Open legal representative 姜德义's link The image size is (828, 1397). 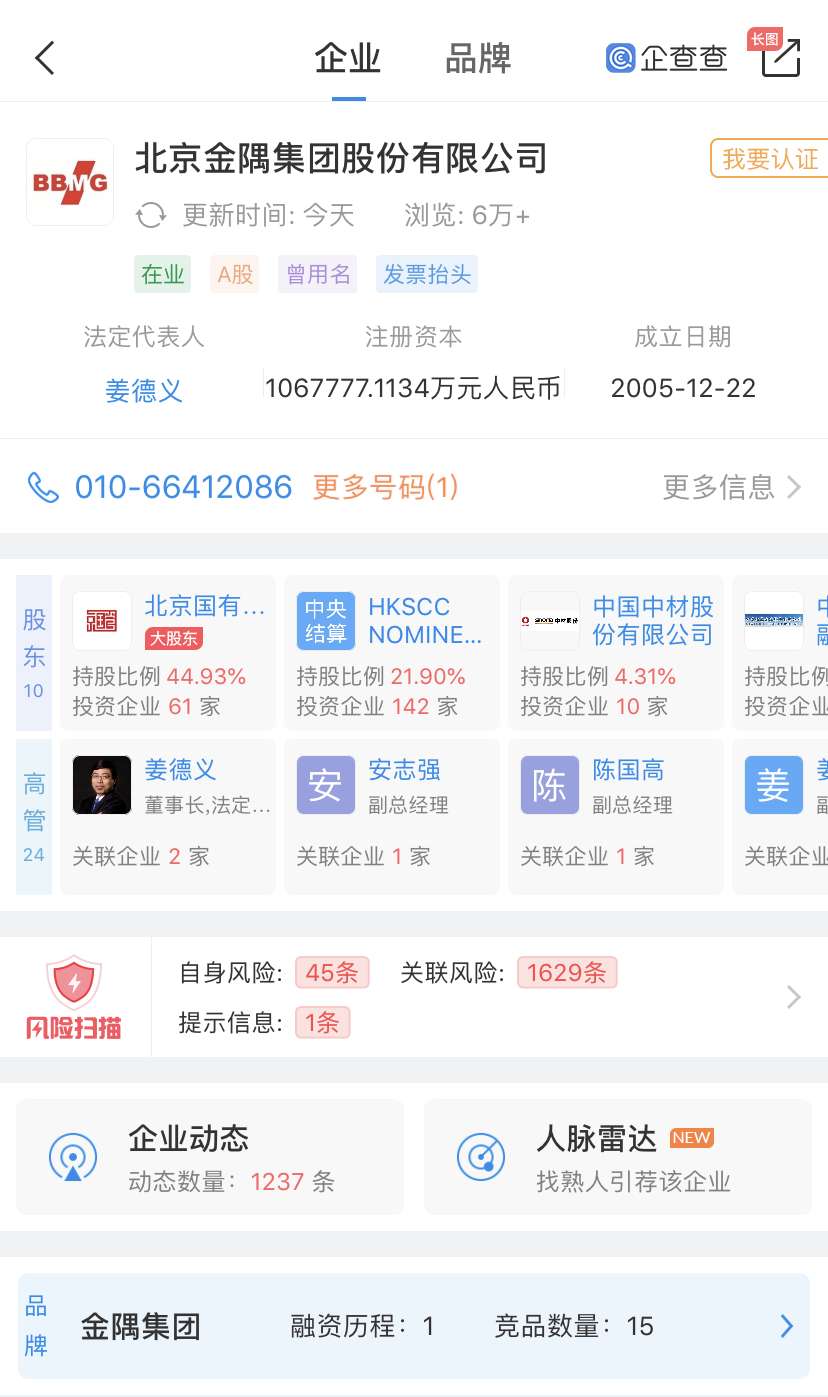click(144, 389)
